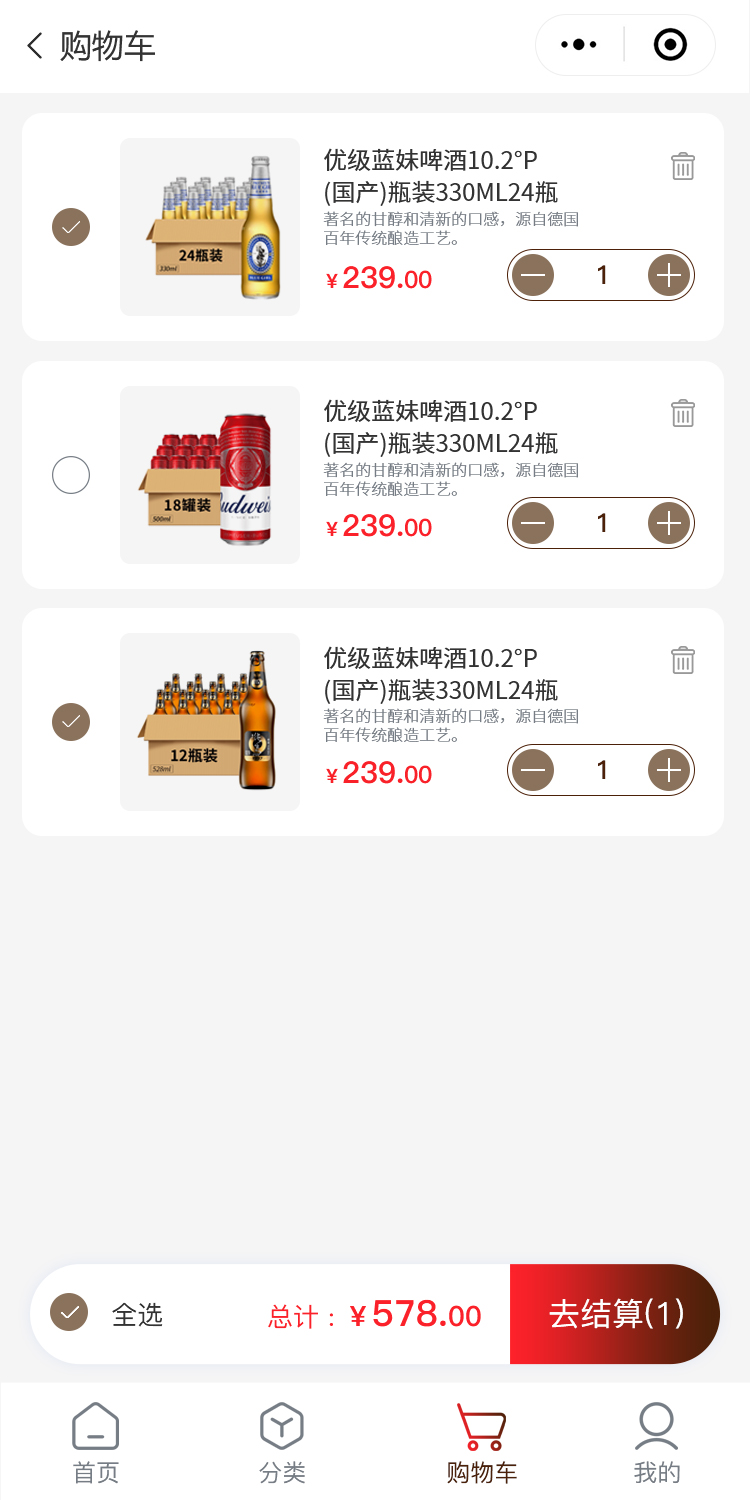This screenshot has height=1500, width=750.
Task: Open the mini program three-dot menu
Action: click(579, 45)
